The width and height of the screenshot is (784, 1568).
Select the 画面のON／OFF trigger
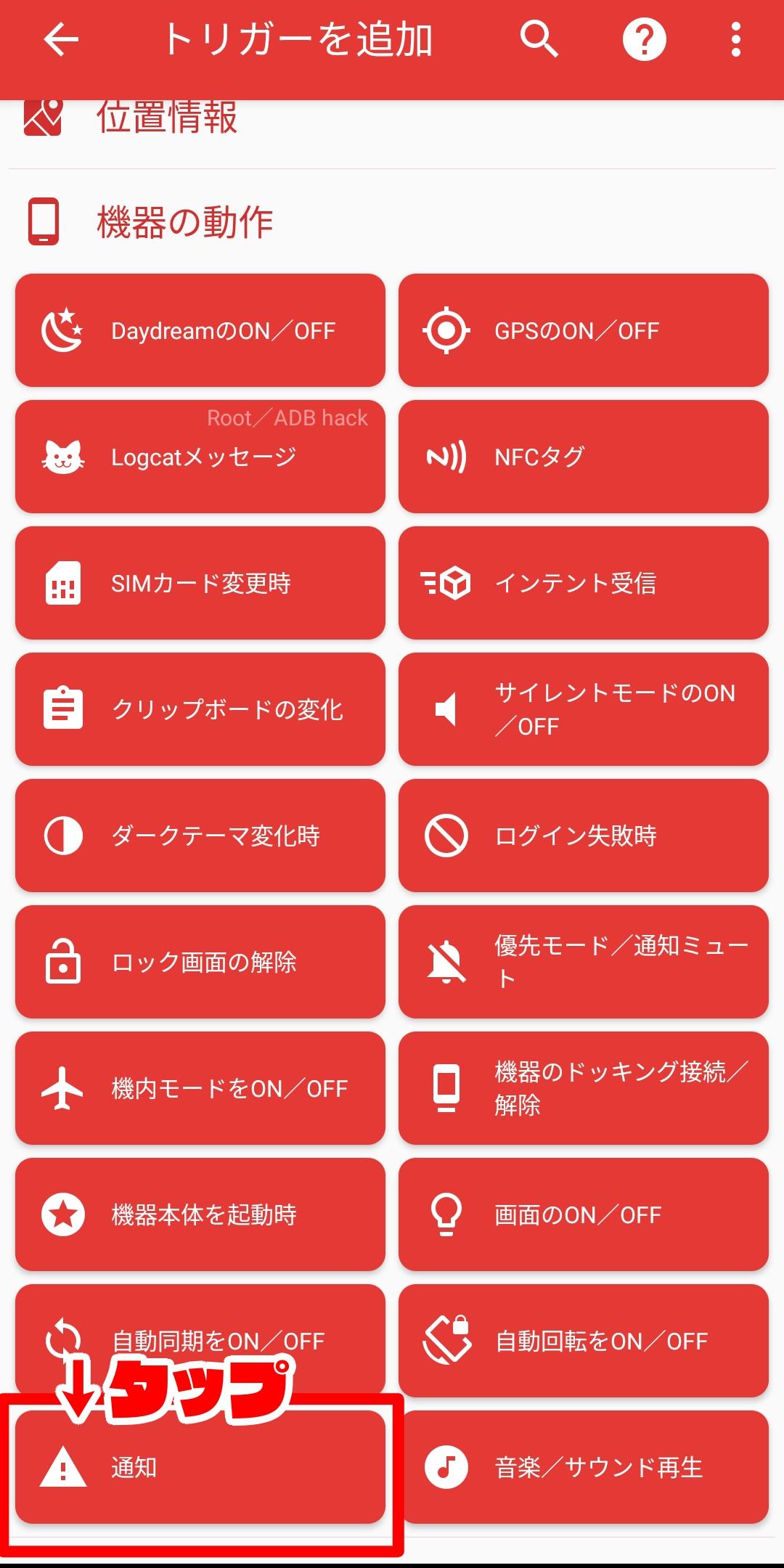point(584,1214)
